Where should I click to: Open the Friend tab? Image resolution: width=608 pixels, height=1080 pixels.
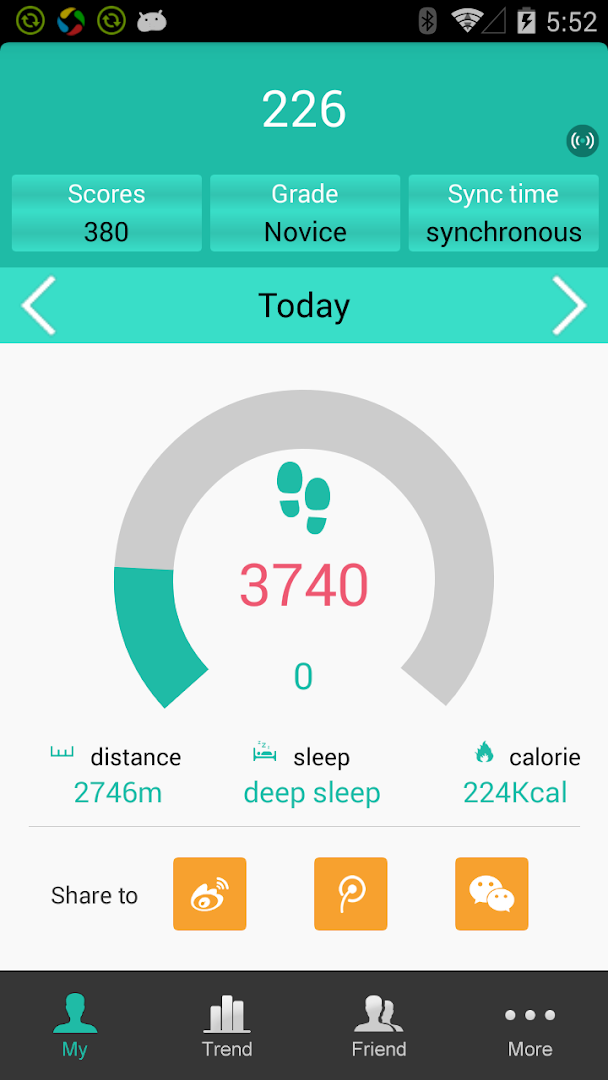click(x=379, y=1026)
